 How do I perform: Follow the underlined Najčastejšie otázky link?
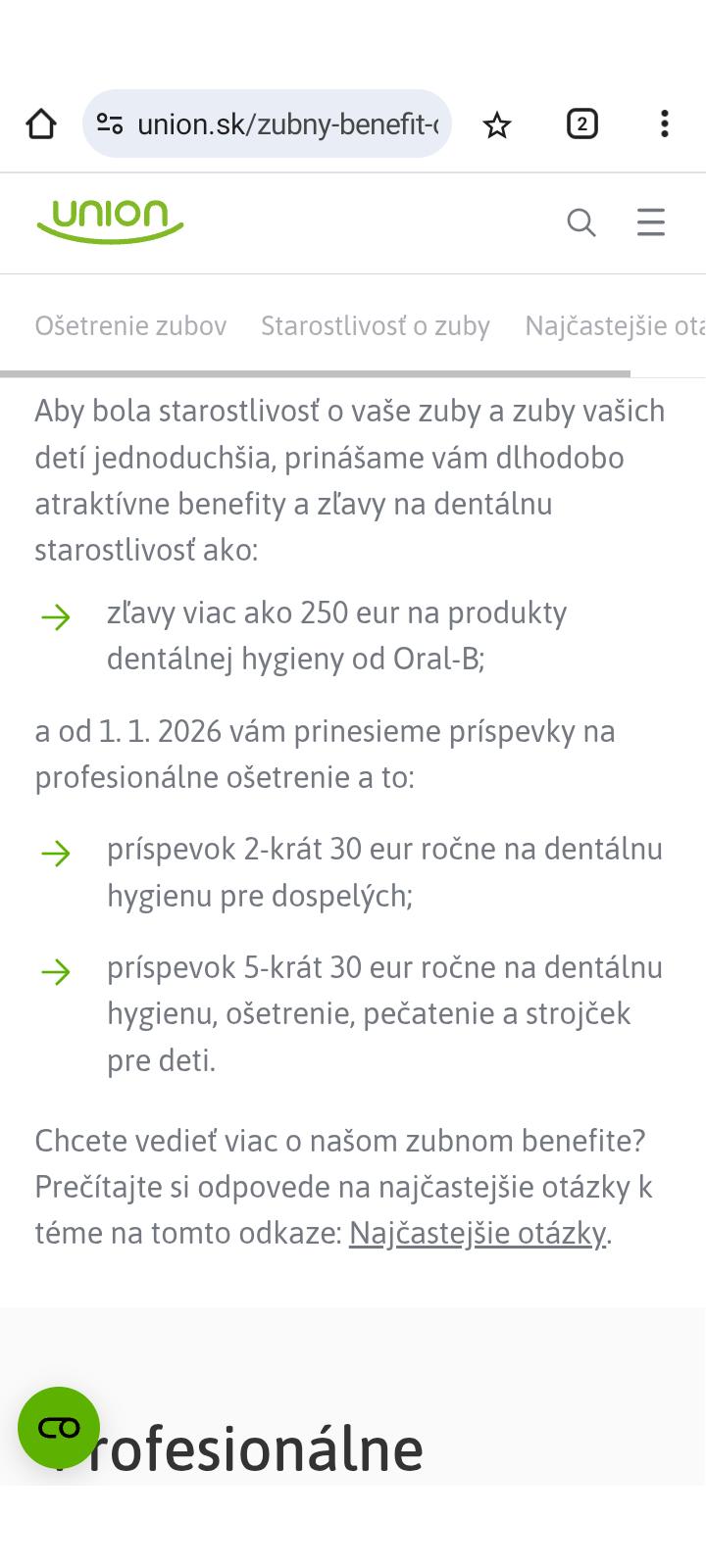coord(478,1233)
